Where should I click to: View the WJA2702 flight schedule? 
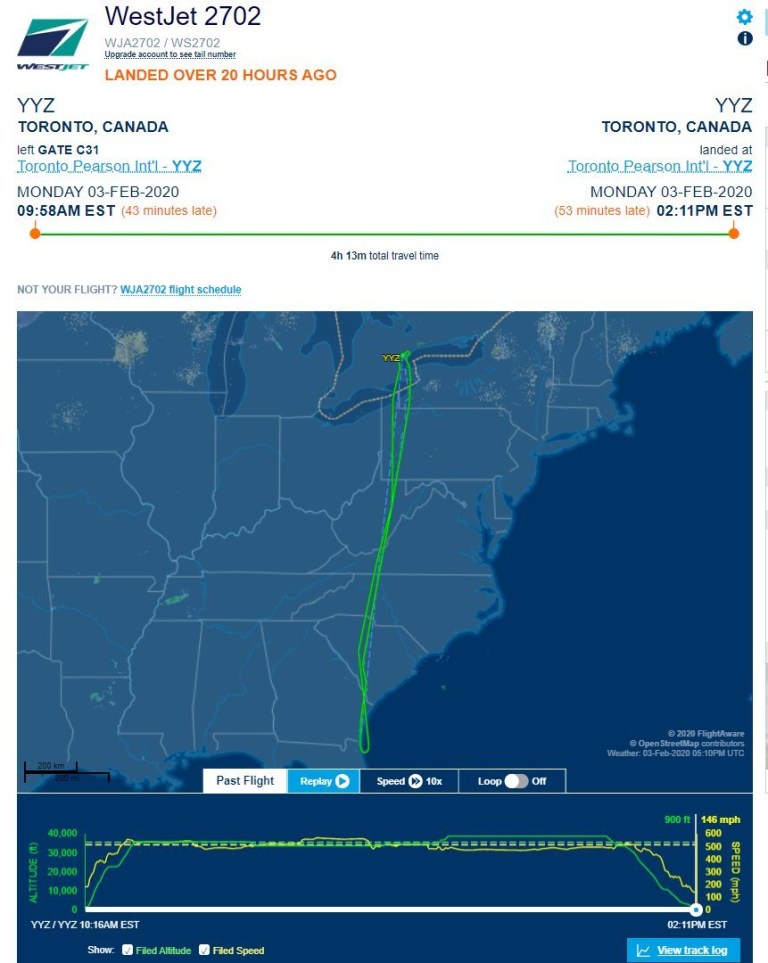[x=181, y=290]
